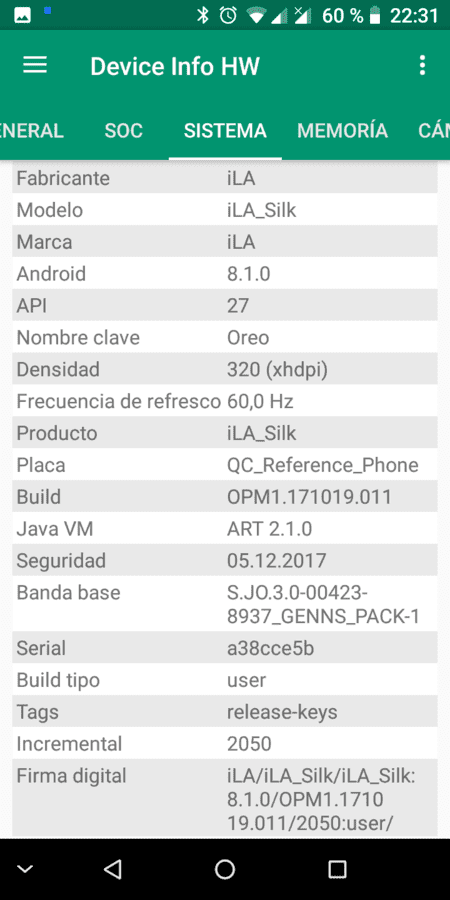Tap the system home button

pos(224,869)
